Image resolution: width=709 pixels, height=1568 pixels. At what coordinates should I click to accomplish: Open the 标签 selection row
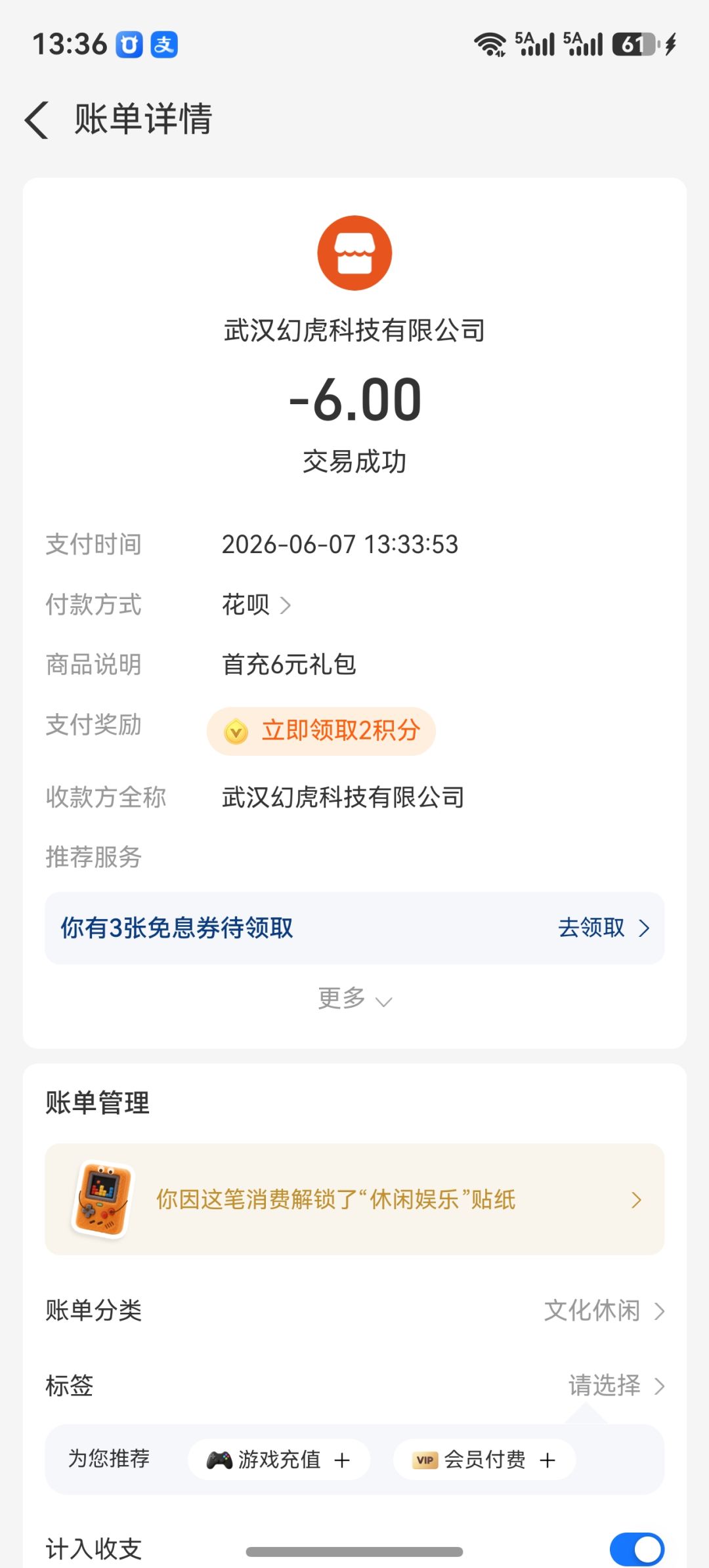point(354,1386)
